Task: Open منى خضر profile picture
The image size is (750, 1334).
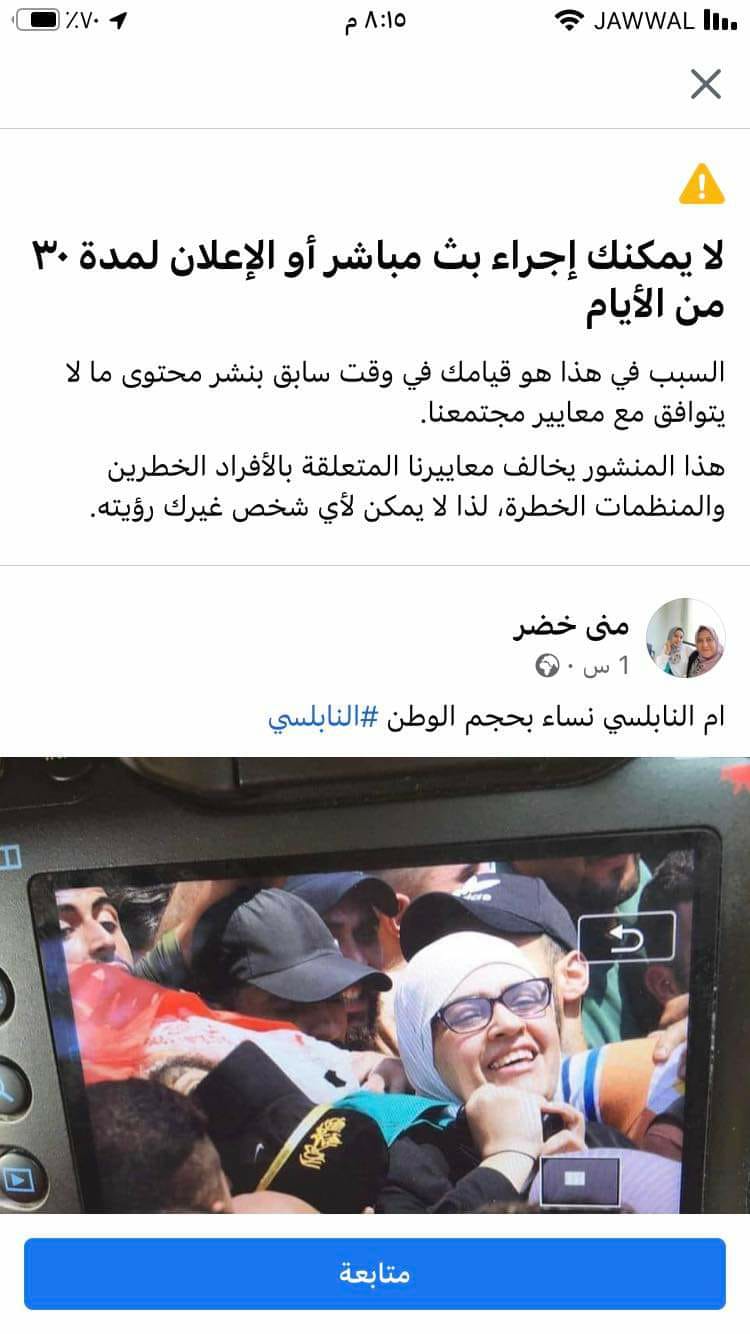Action: coord(686,638)
